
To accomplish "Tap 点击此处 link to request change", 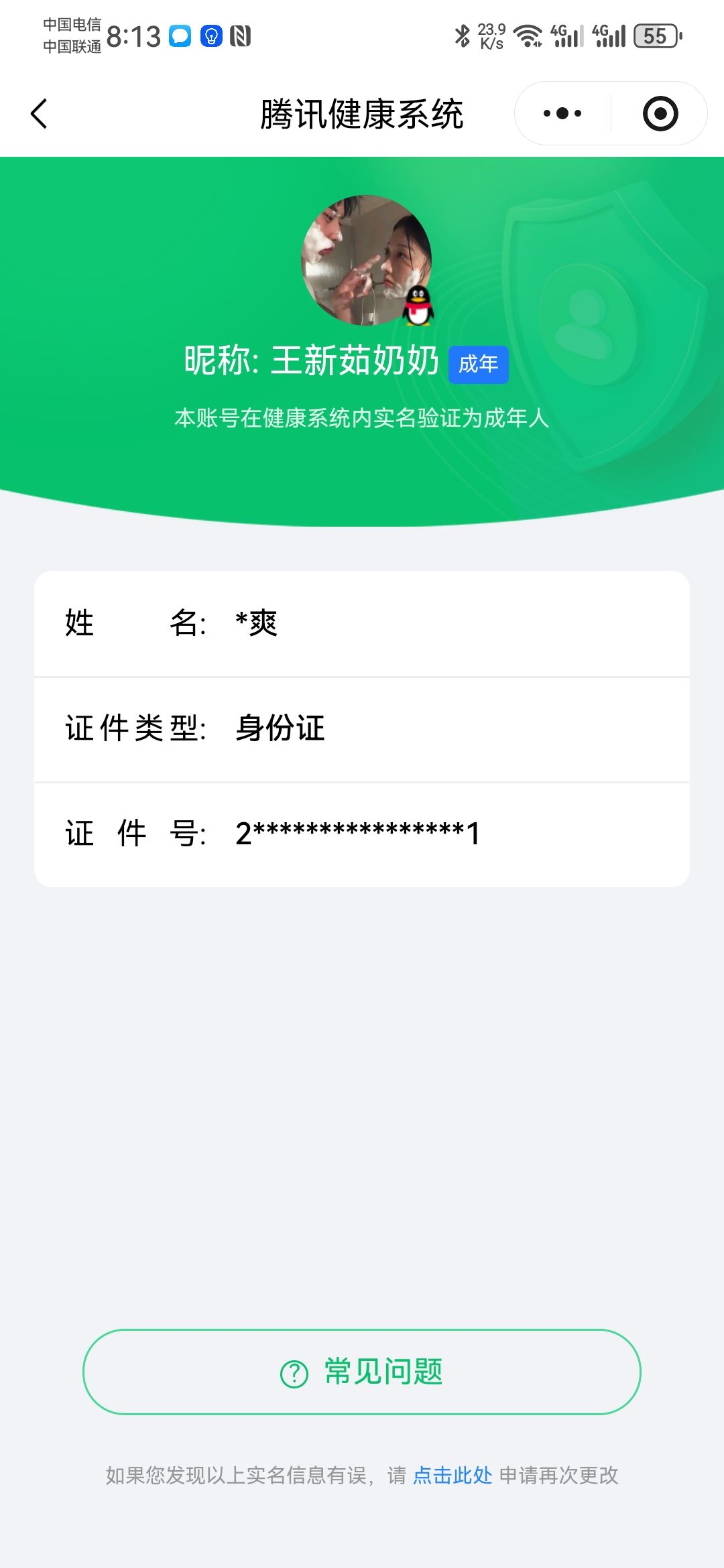I will click(x=452, y=1475).
